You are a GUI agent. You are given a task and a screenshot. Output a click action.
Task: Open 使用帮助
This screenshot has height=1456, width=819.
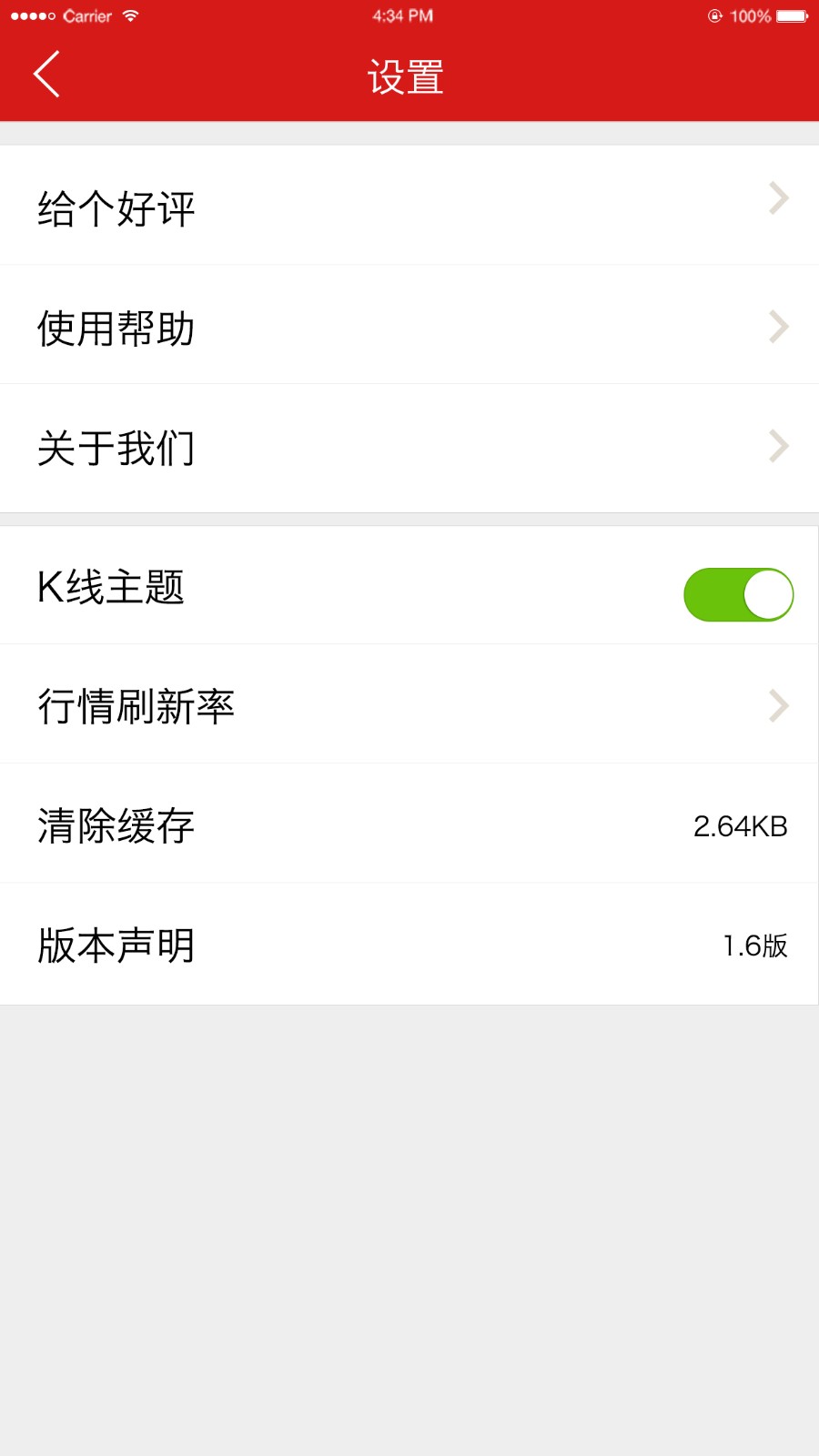(x=409, y=325)
